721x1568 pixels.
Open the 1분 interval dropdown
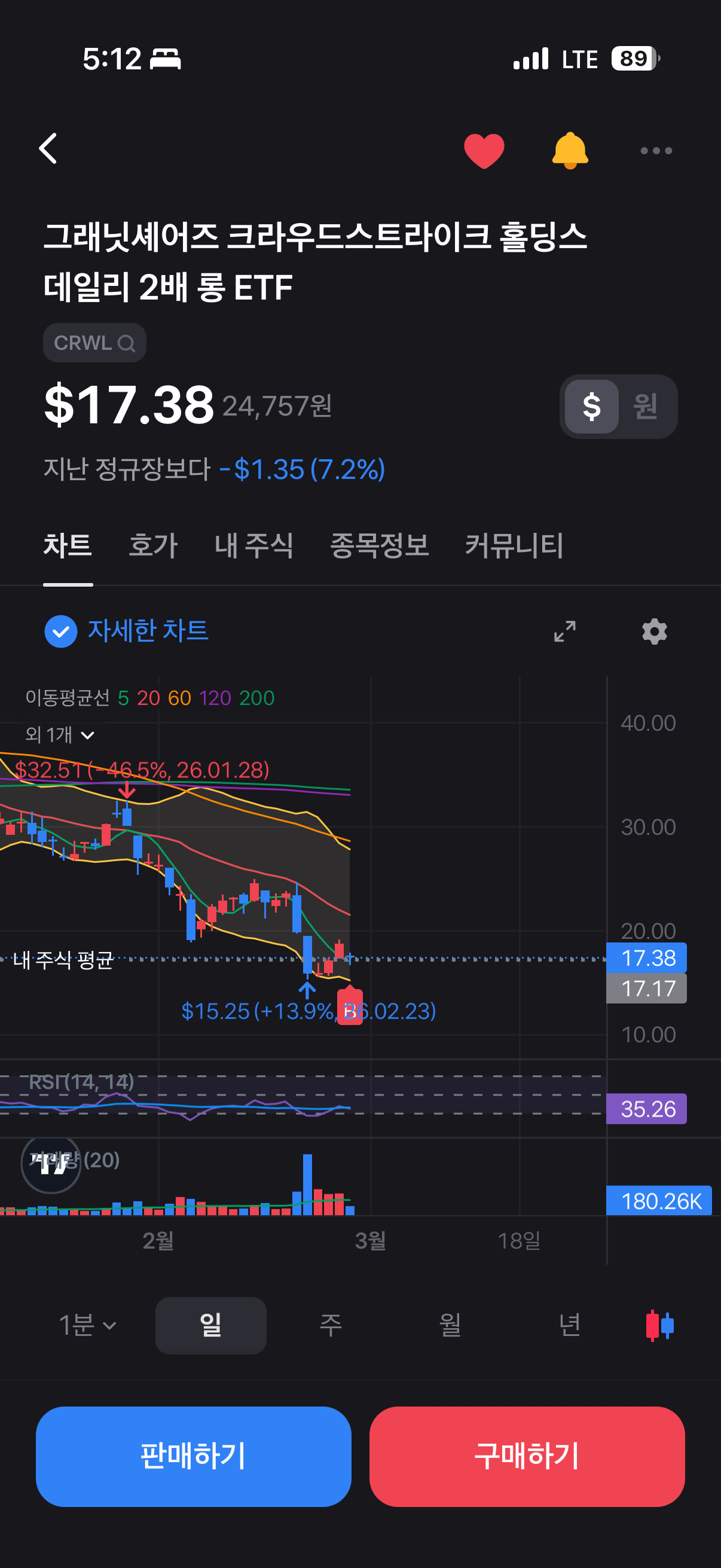tap(87, 1325)
